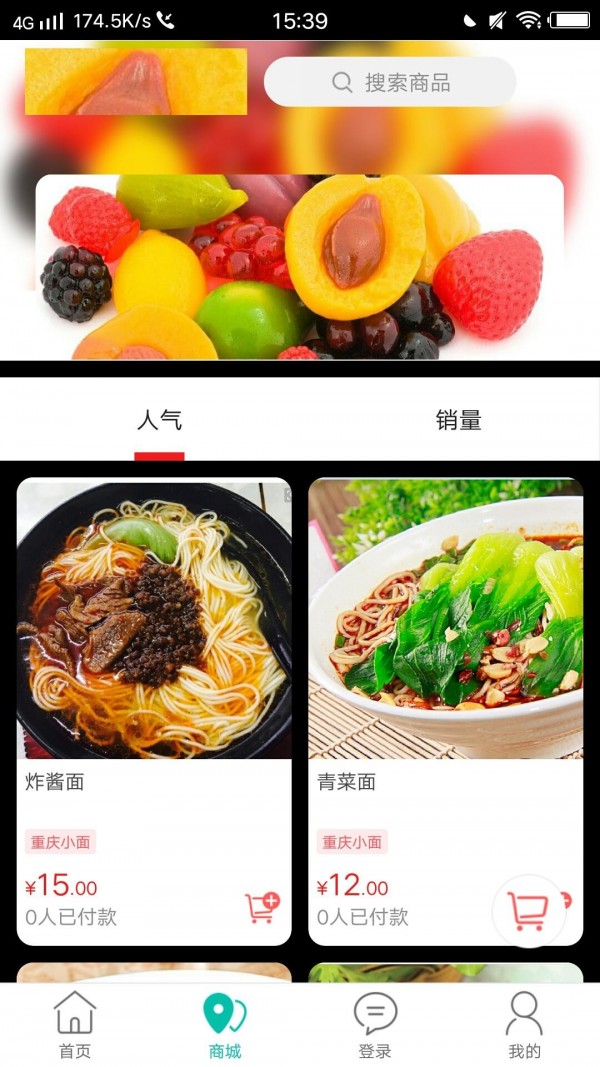Open the floating shopping cart button
Image resolution: width=600 pixels, height=1067 pixels.
[x=528, y=911]
